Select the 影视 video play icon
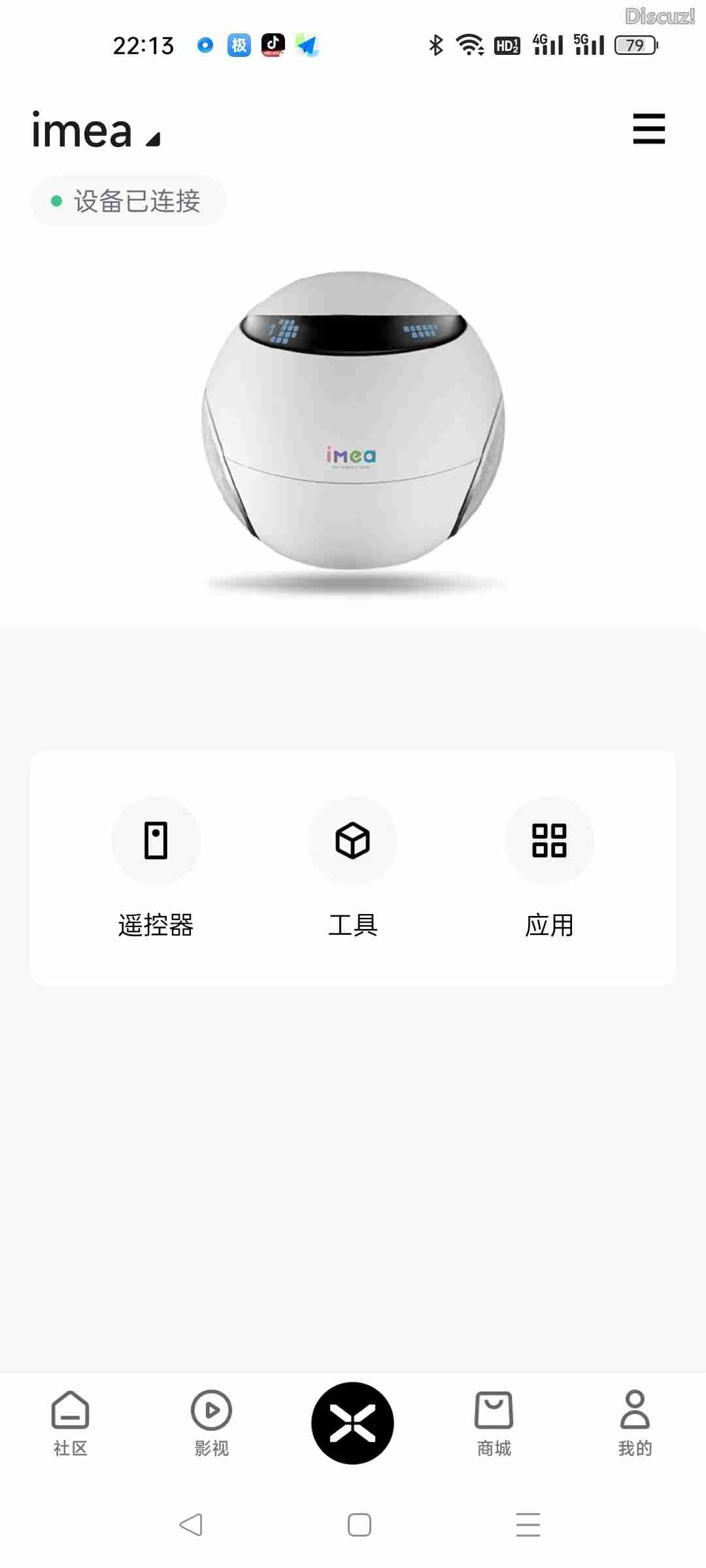706x1568 pixels. [210, 1411]
